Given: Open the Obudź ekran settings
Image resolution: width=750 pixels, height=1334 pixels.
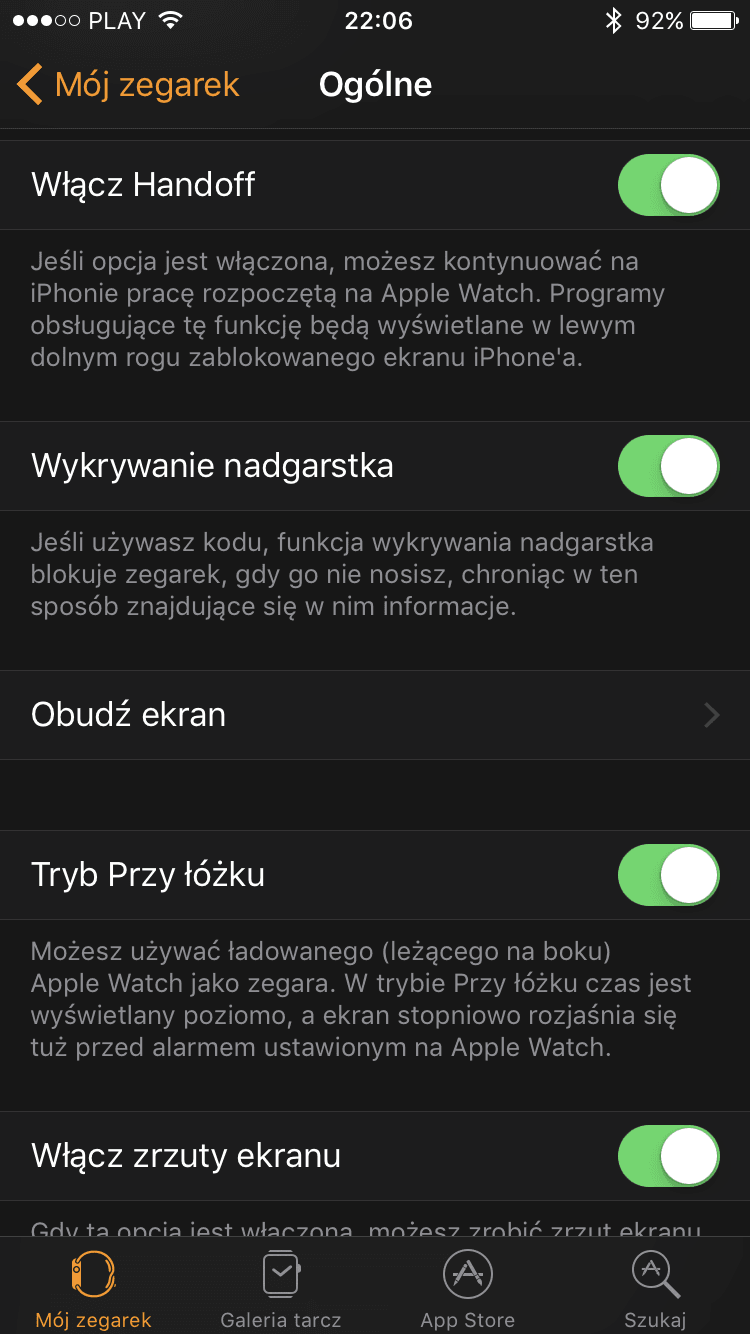Looking at the screenshot, I should (375, 715).
